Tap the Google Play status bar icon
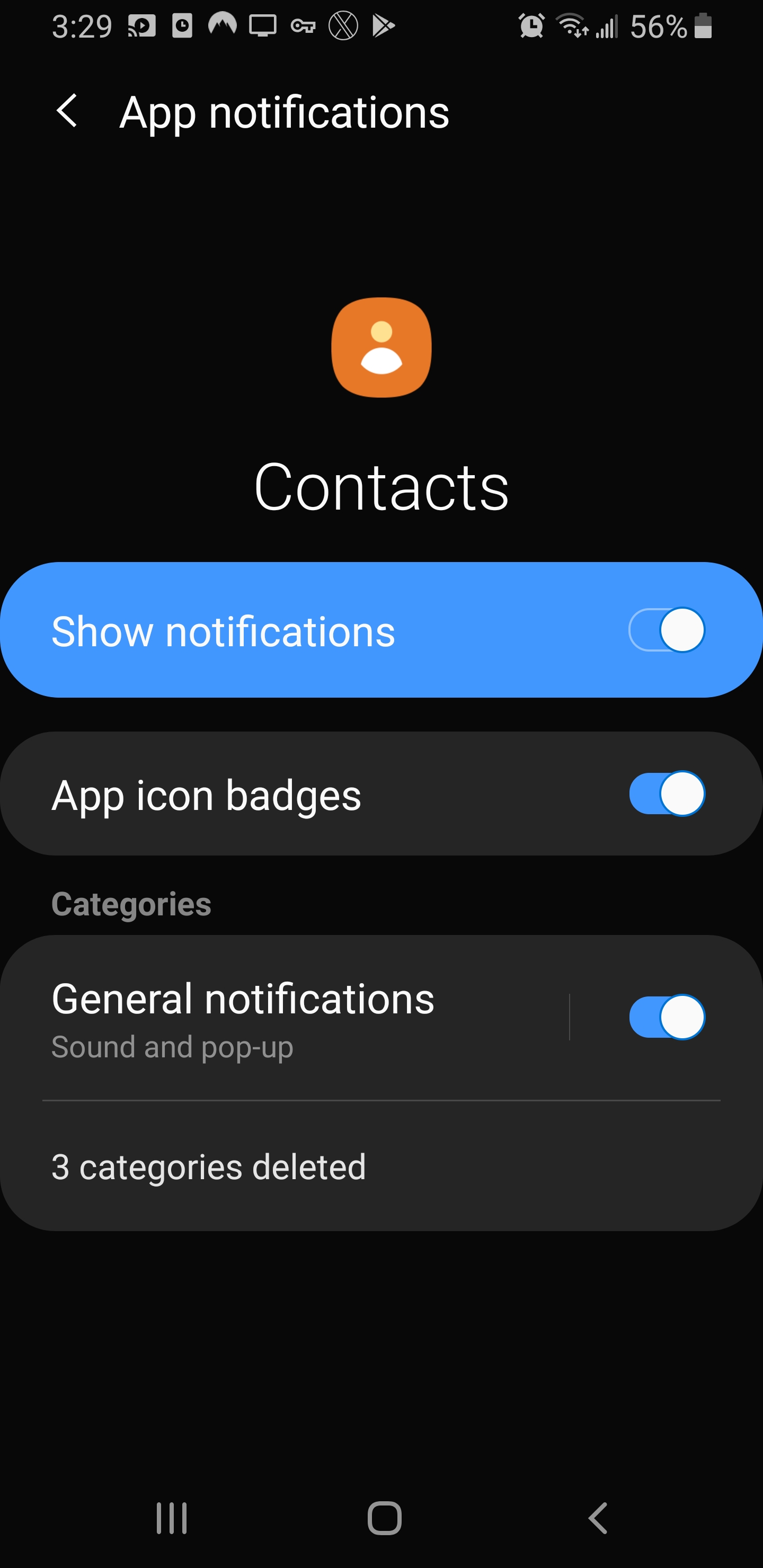The height and width of the screenshot is (1568, 763). (x=384, y=24)
